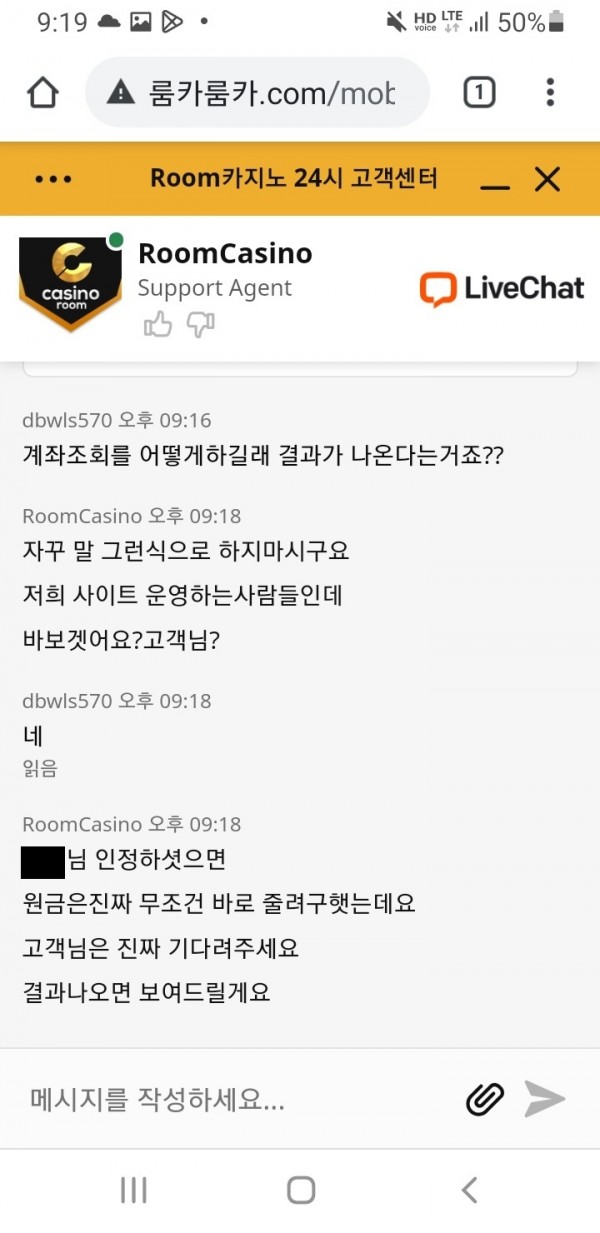Close the customer center chat

coord(547,179)
